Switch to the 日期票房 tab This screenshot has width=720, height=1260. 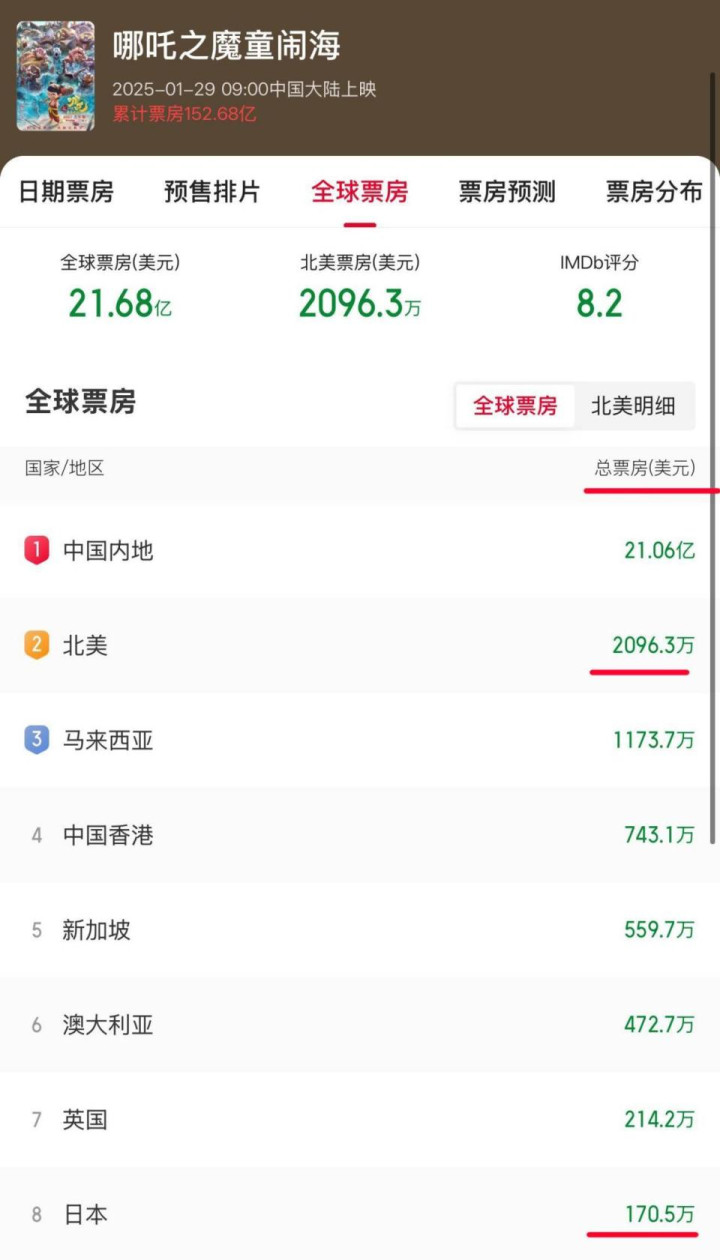[x=66, y=192]
